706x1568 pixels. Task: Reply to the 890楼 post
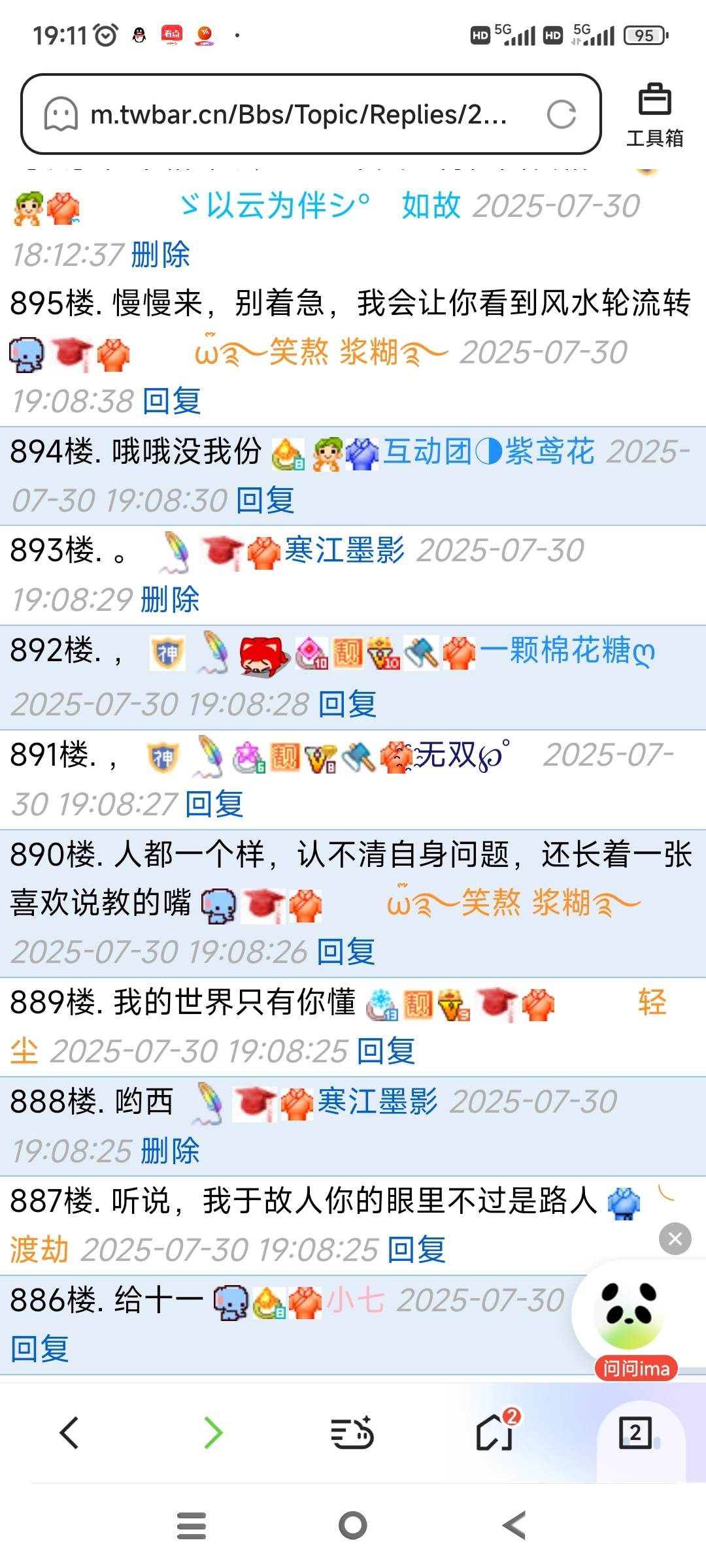coord(346,952)
